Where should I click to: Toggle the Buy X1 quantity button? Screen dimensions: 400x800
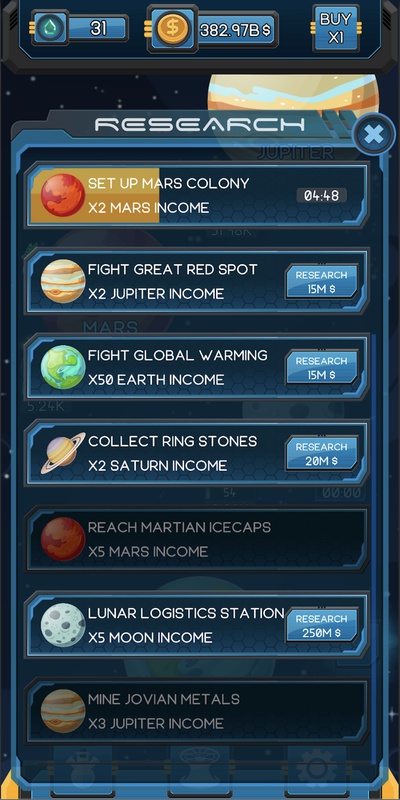tap(336, 28)
